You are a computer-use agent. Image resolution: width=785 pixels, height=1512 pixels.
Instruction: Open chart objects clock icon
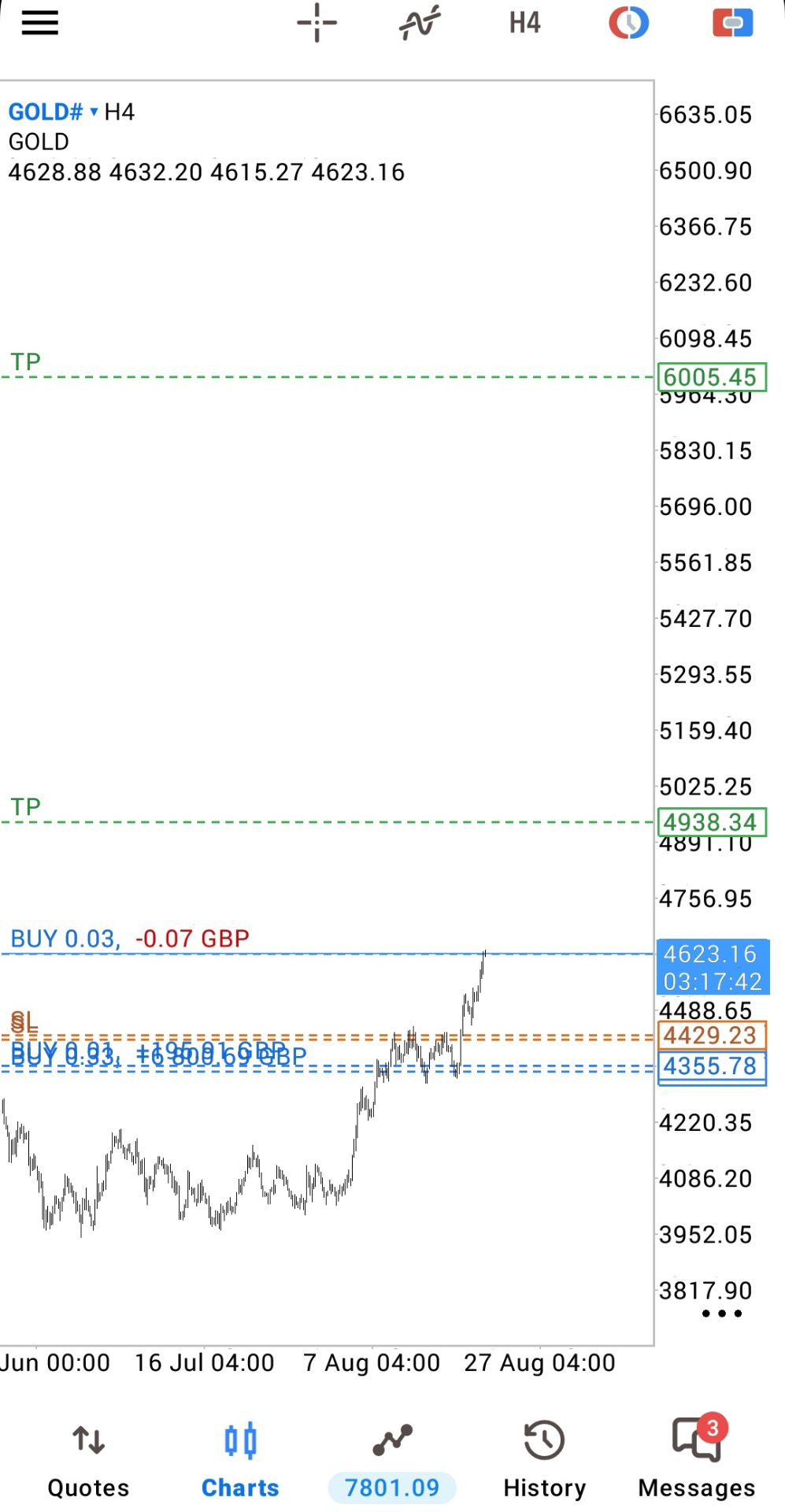(x=628, y=23)
